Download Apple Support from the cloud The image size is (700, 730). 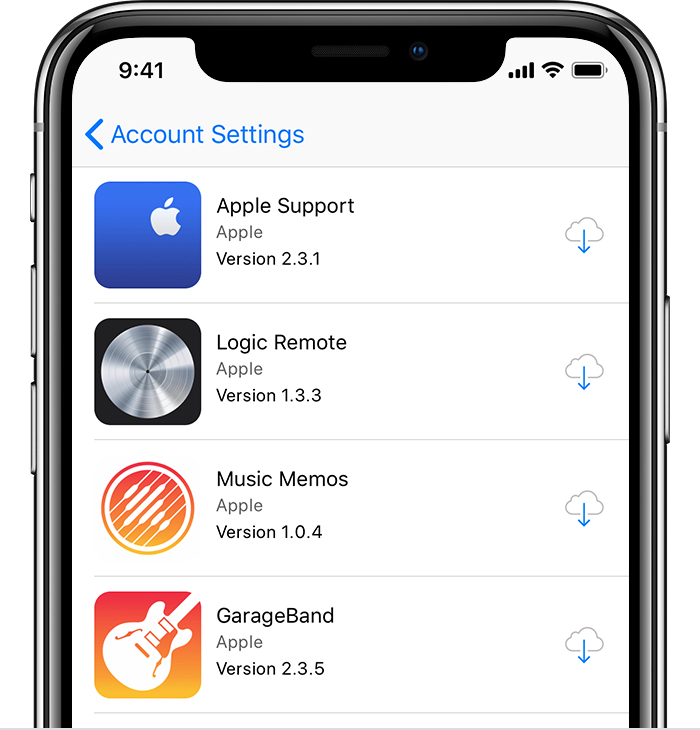tap(584, 236)
